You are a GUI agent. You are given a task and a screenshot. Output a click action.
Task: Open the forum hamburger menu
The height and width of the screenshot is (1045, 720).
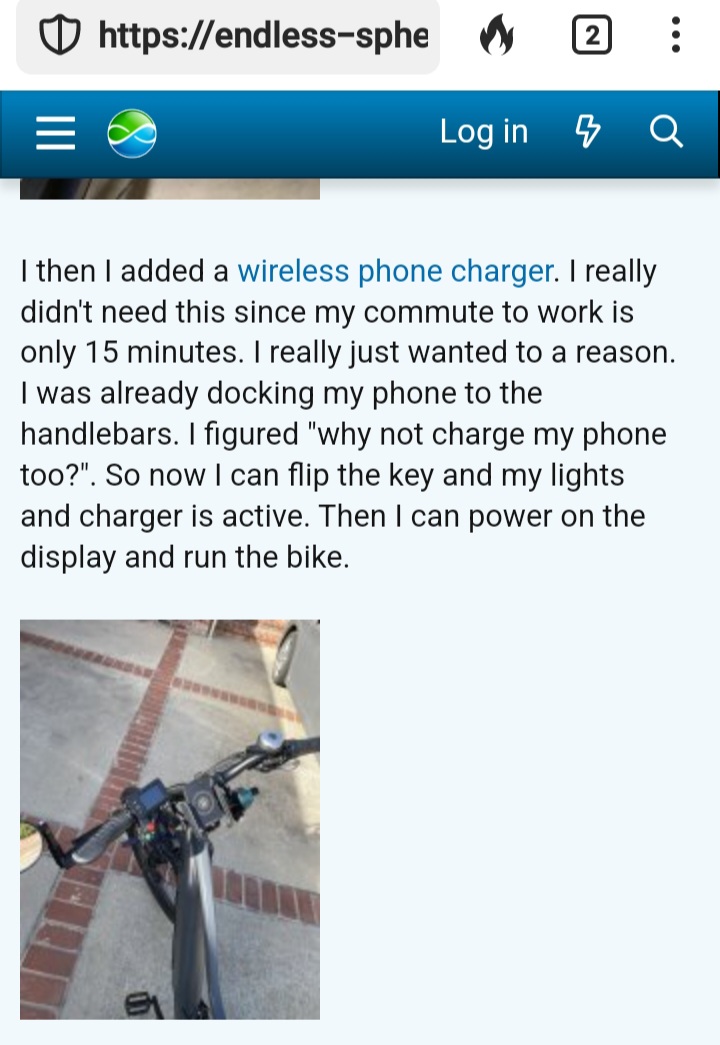click(56, 133)
